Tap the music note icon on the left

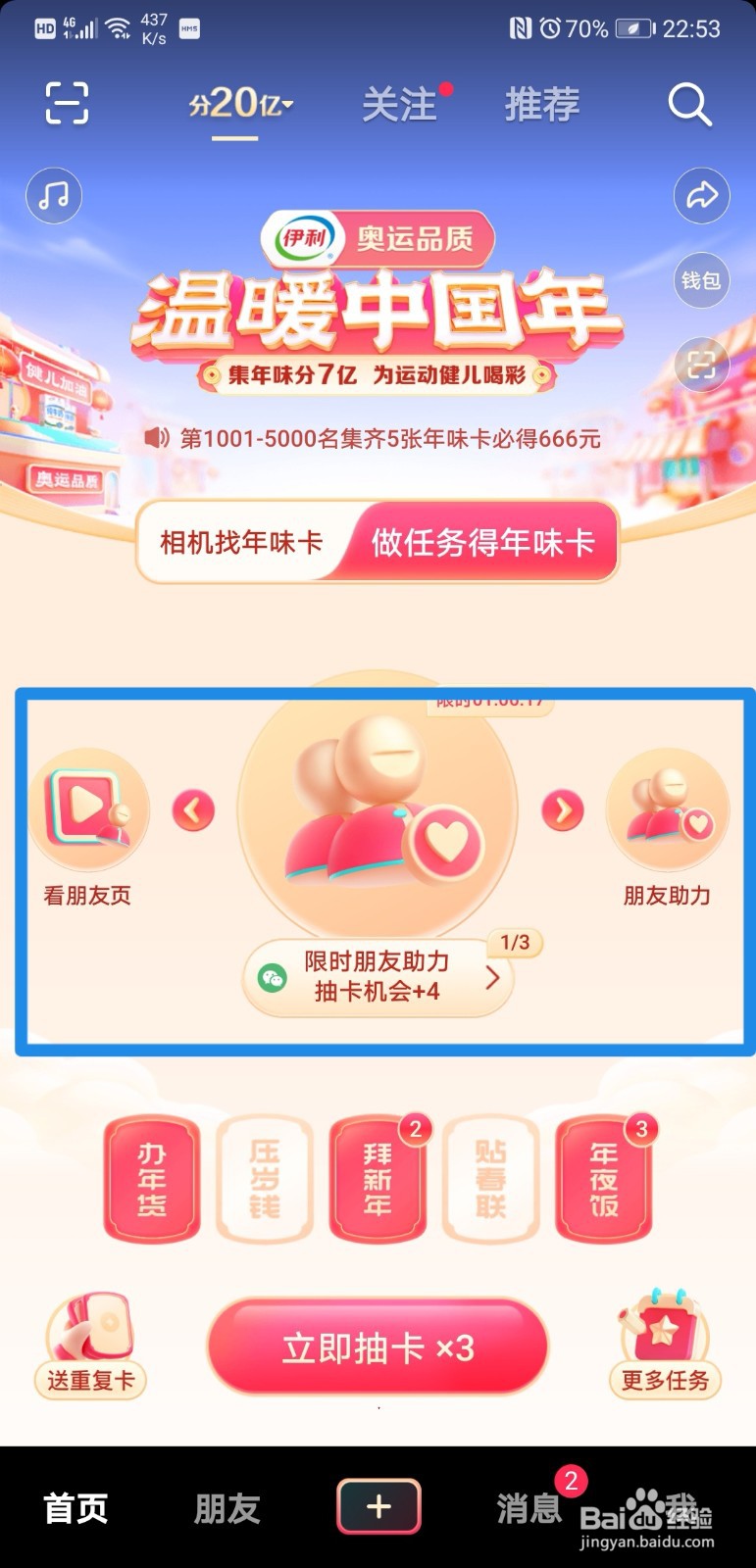54,196
